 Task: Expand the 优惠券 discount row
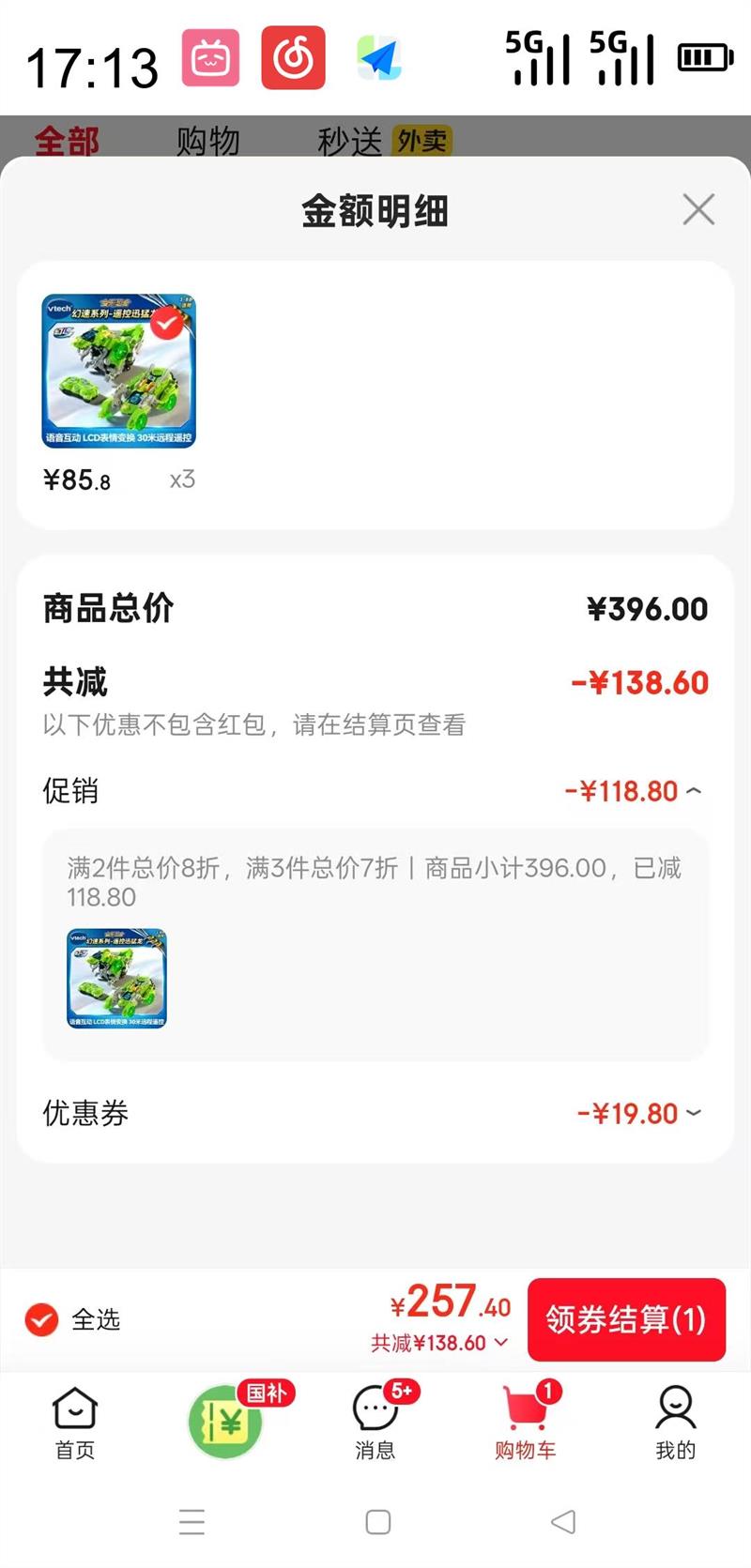coord(693,1114)
